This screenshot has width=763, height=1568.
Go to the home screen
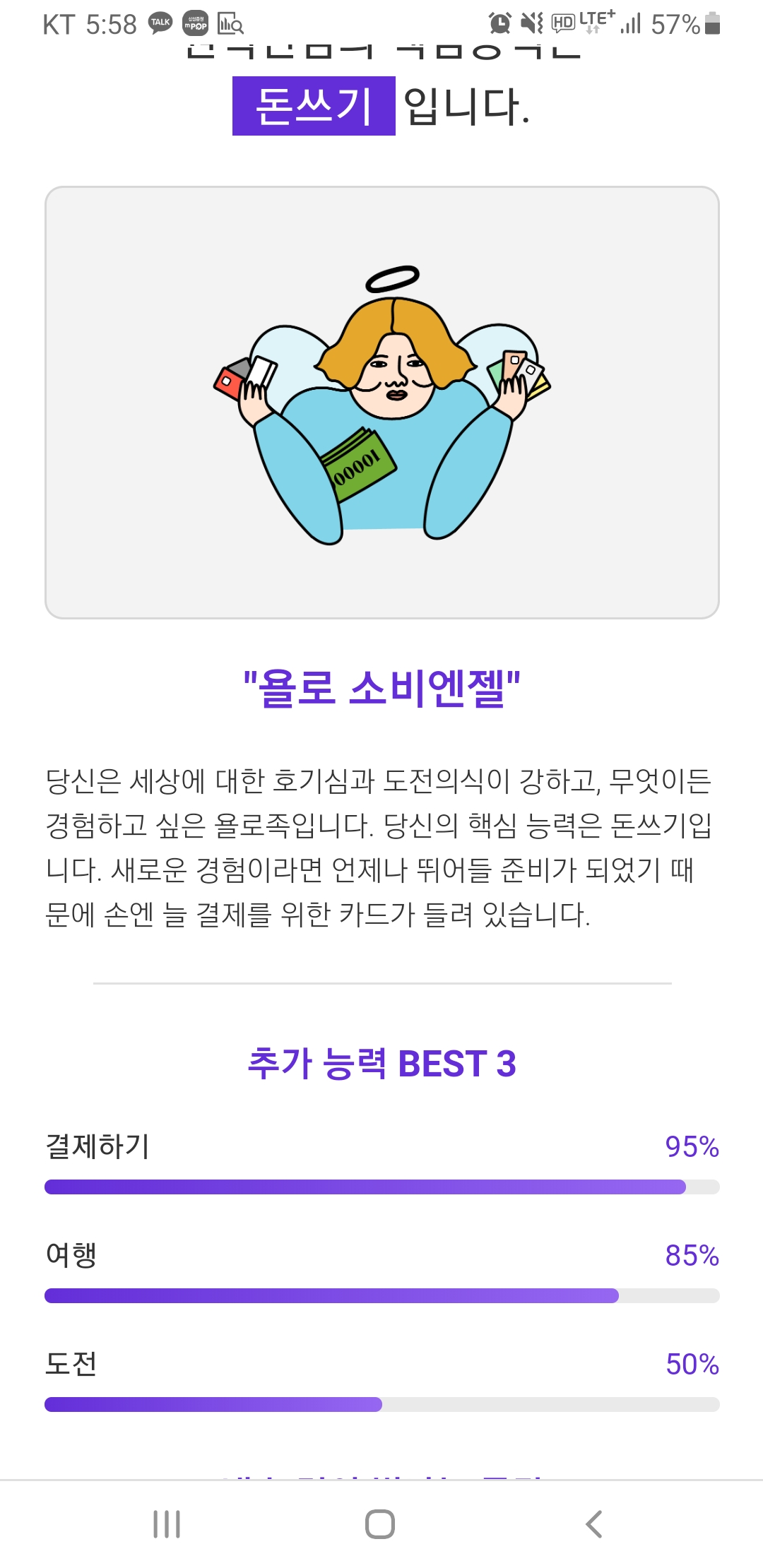click(x=380, y=1524)
